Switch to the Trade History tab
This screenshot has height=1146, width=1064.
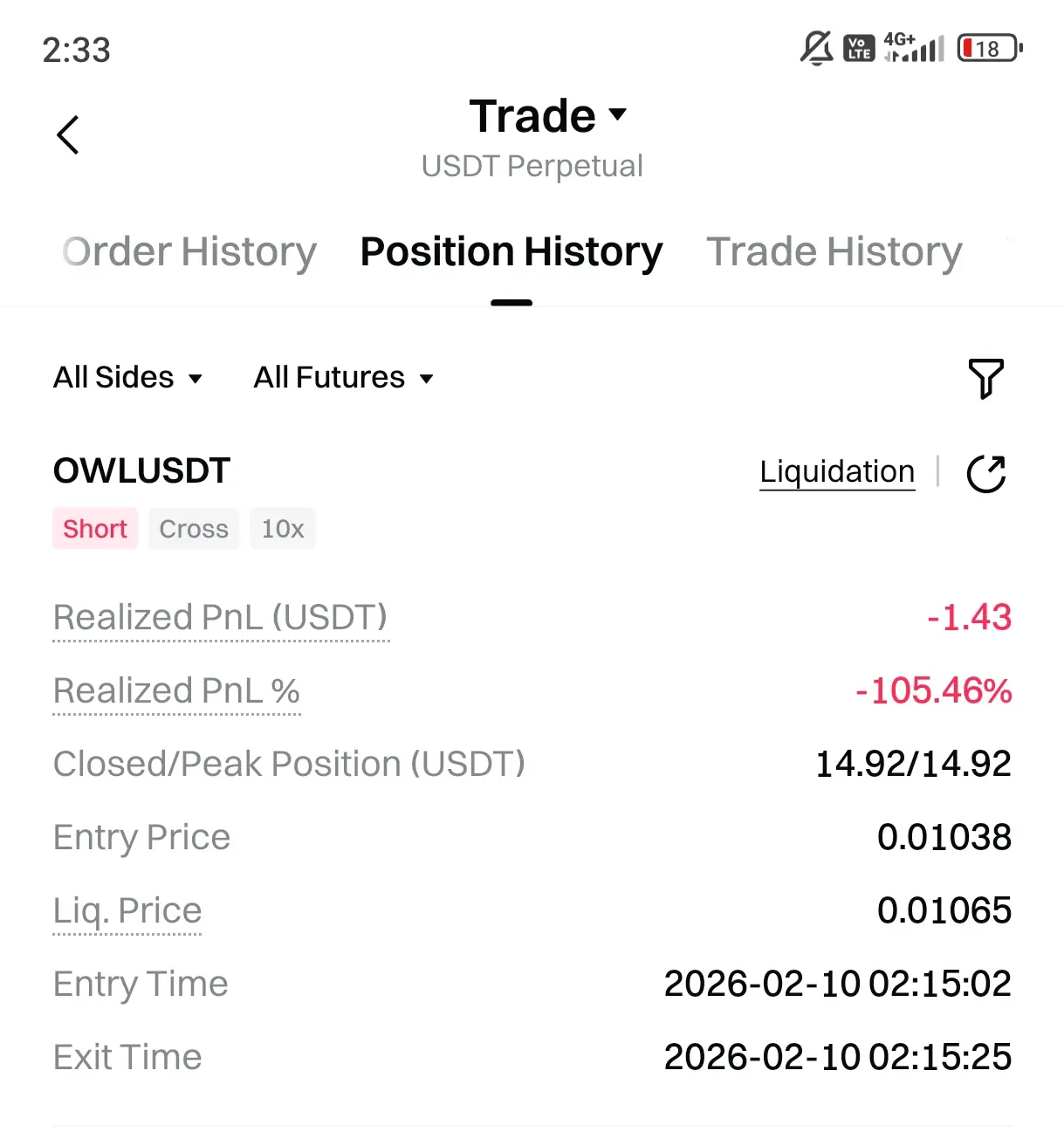point(834,252)
